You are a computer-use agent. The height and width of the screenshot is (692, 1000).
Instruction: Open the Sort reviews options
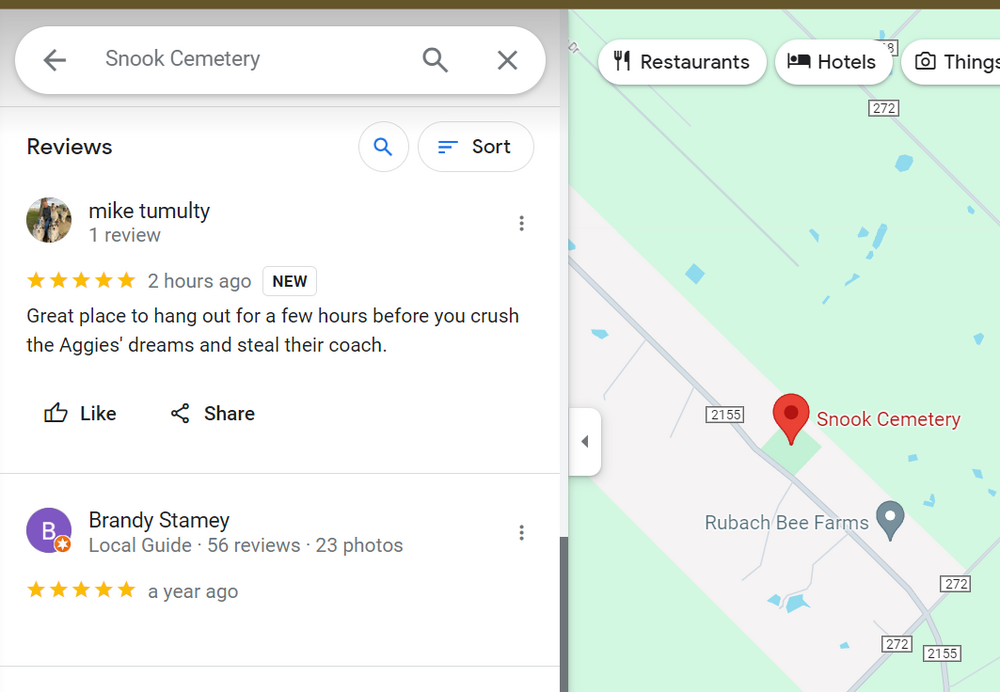tap(475, 147)
